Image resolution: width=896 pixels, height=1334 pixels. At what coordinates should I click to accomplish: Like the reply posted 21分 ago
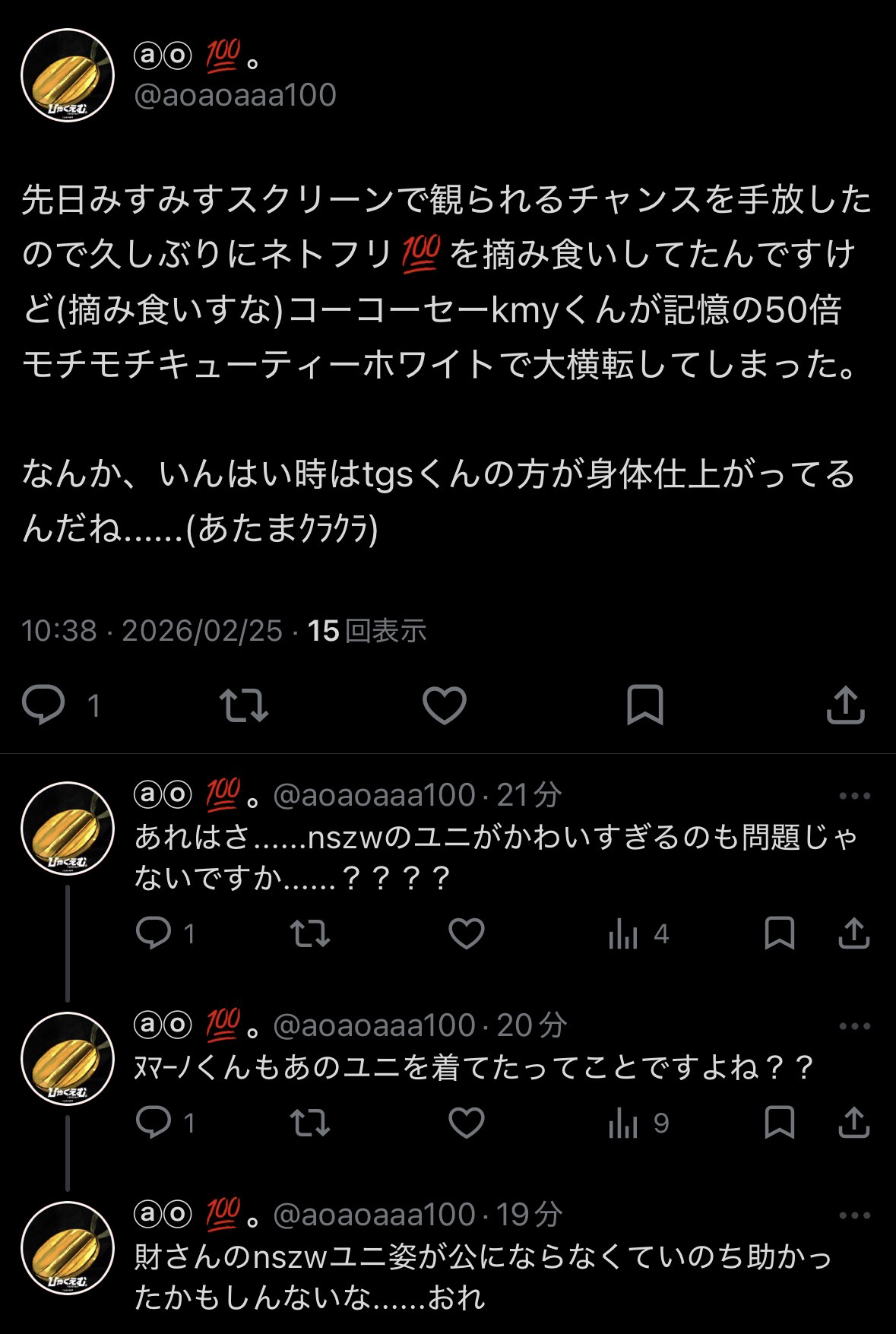(x=466, y=933)
